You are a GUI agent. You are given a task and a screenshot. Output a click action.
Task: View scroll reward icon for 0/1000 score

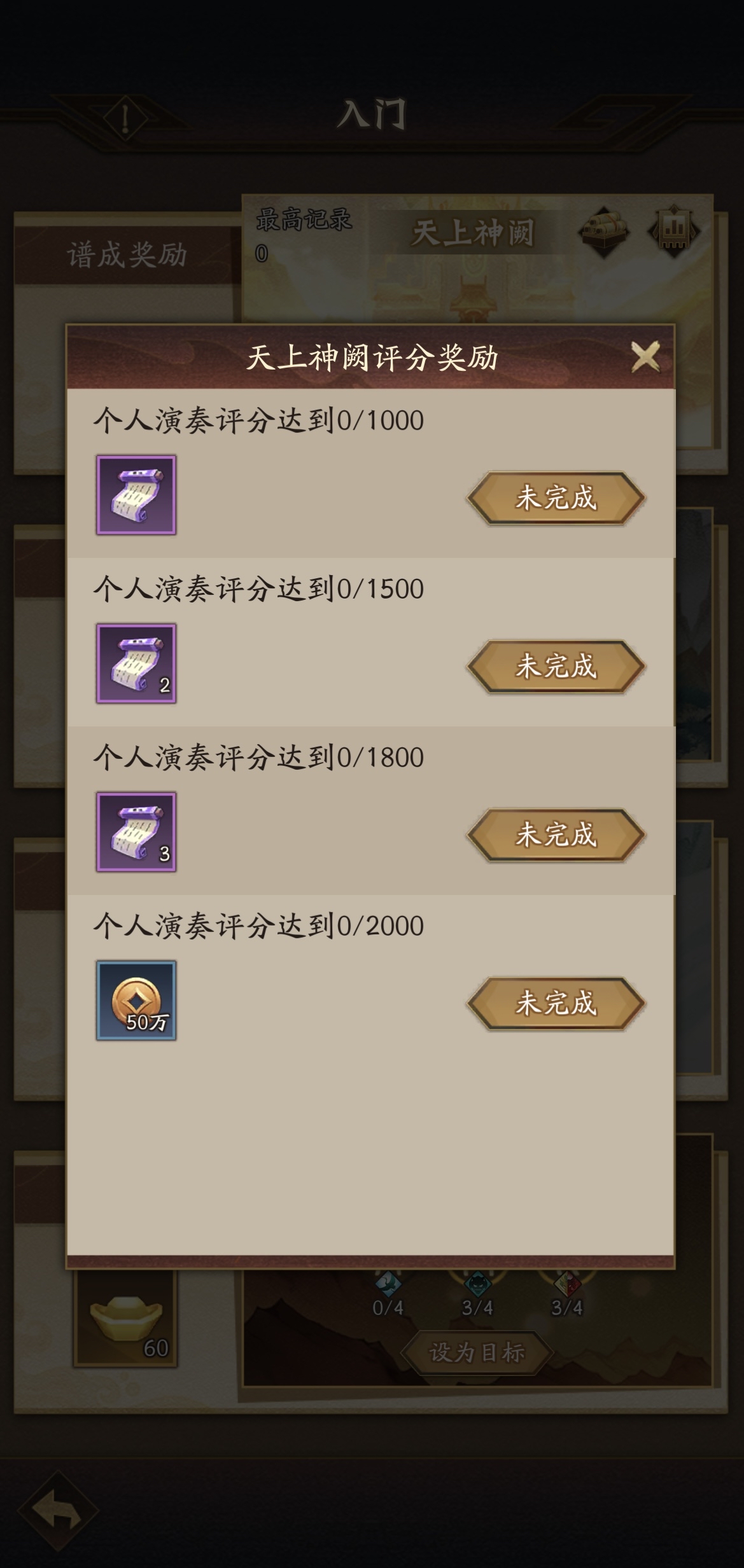(x=136, y=495)
